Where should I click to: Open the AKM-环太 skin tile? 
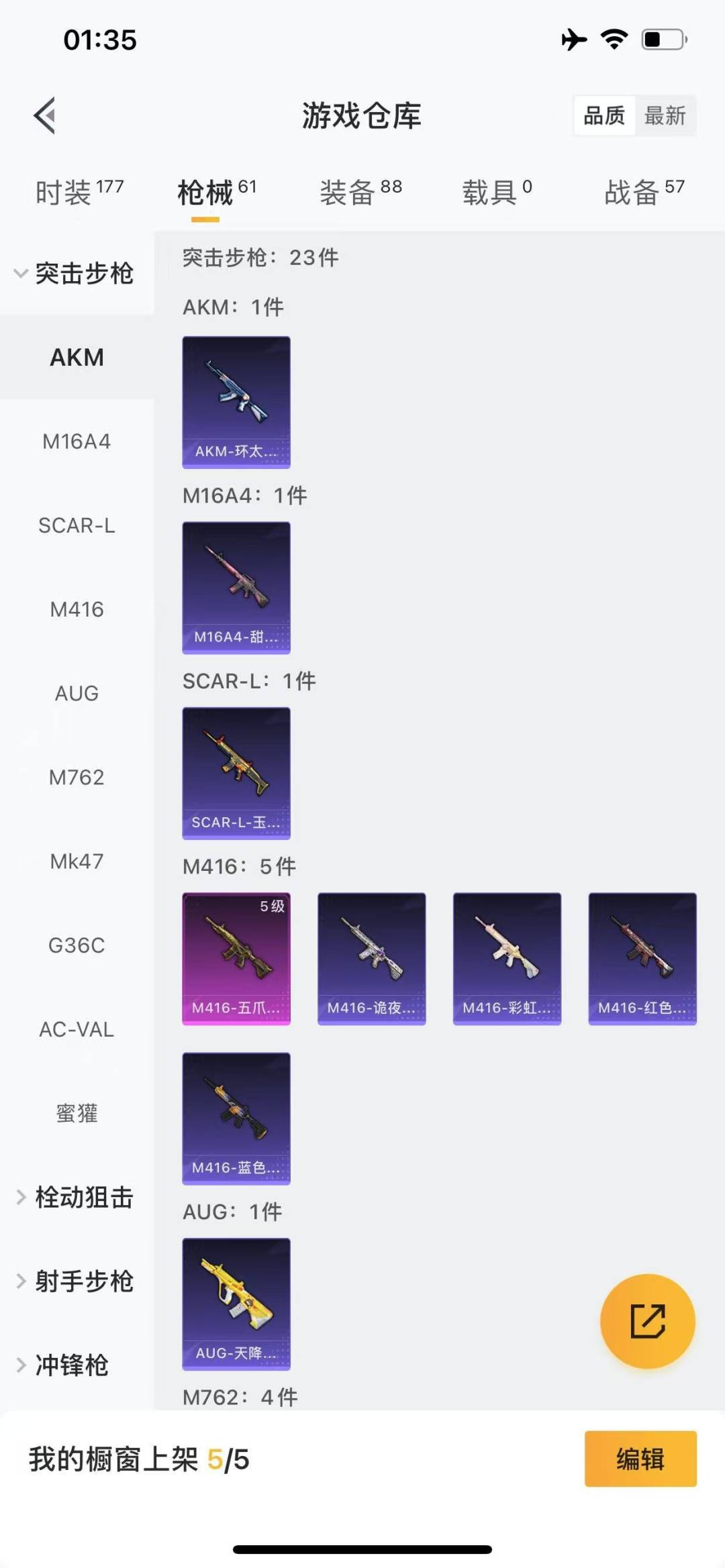[x=236, y=402]
